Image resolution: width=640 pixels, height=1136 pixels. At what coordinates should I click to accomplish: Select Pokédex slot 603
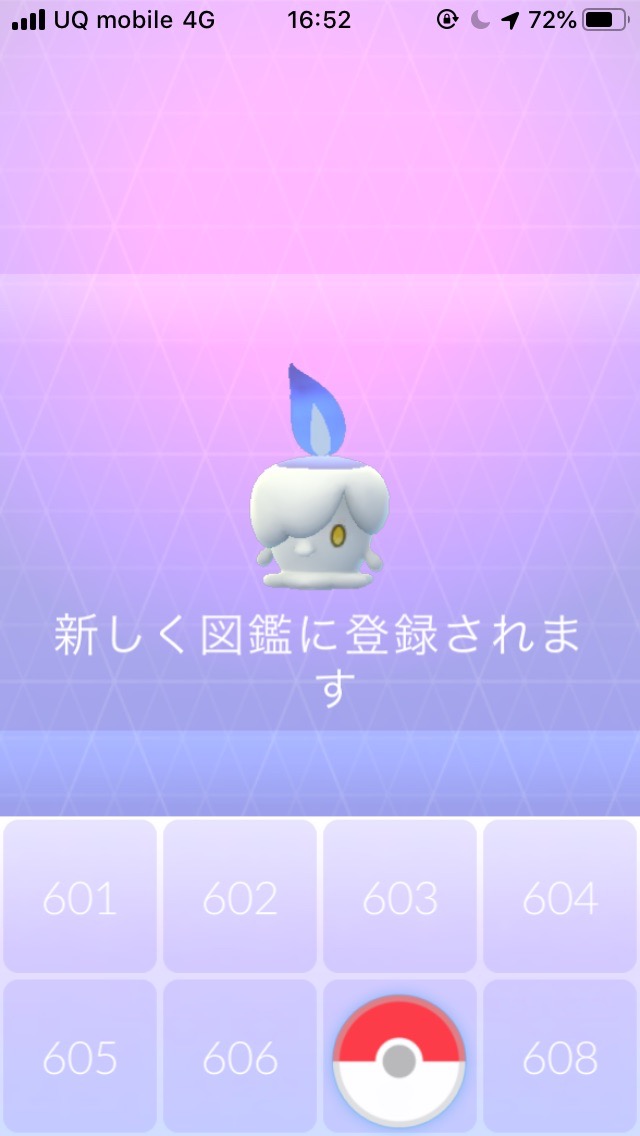pyautogui.click(x=400, y=897)
